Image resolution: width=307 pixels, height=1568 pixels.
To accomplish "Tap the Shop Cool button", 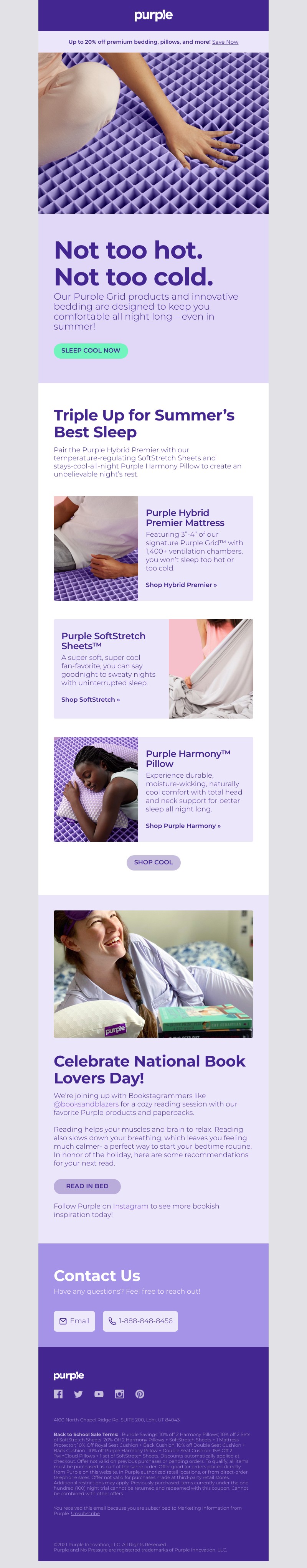I will coord(153,862).
